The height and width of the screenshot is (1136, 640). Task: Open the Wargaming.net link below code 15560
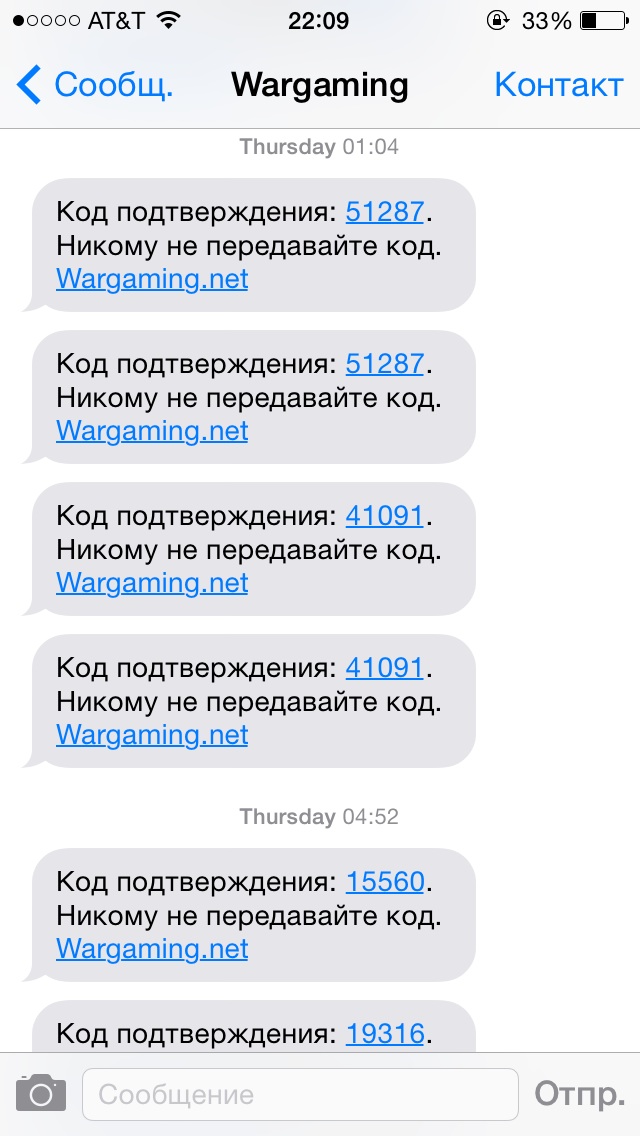(152, 948)
